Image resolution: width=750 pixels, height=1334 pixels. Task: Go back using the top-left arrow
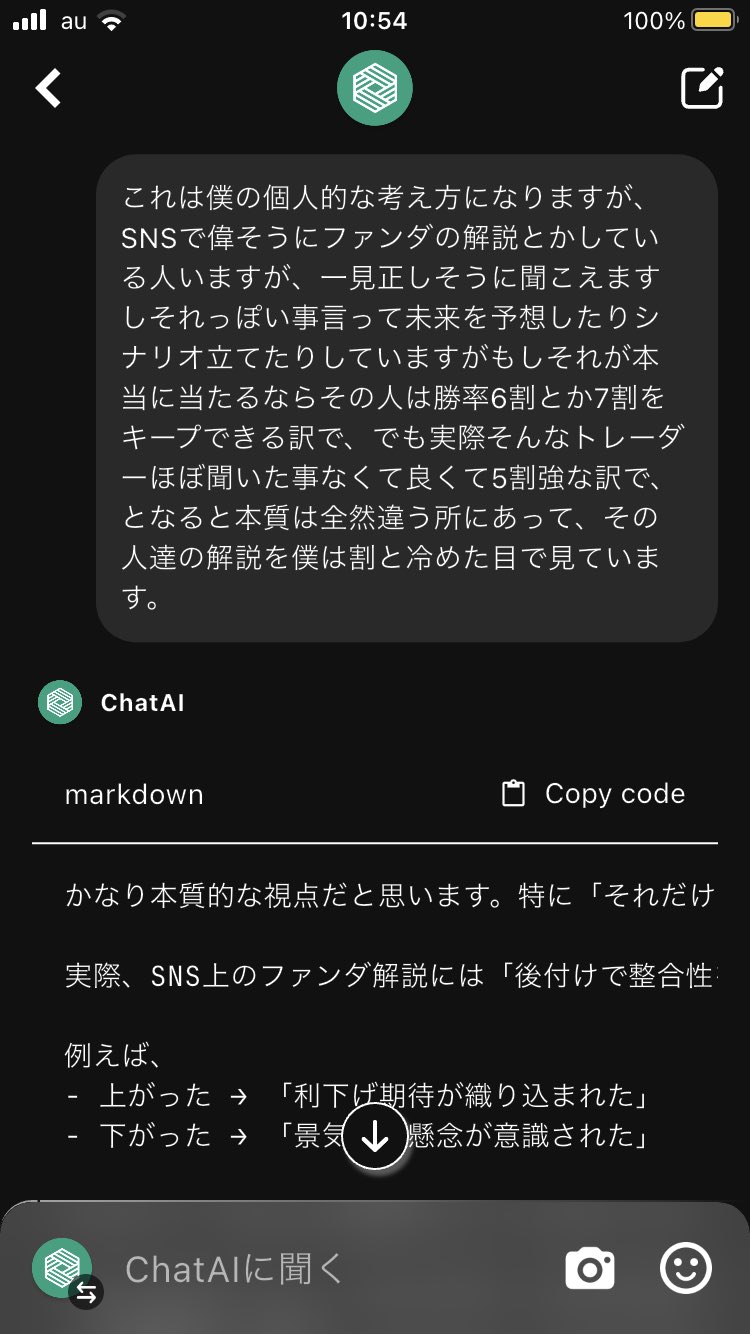coord(48,88)
